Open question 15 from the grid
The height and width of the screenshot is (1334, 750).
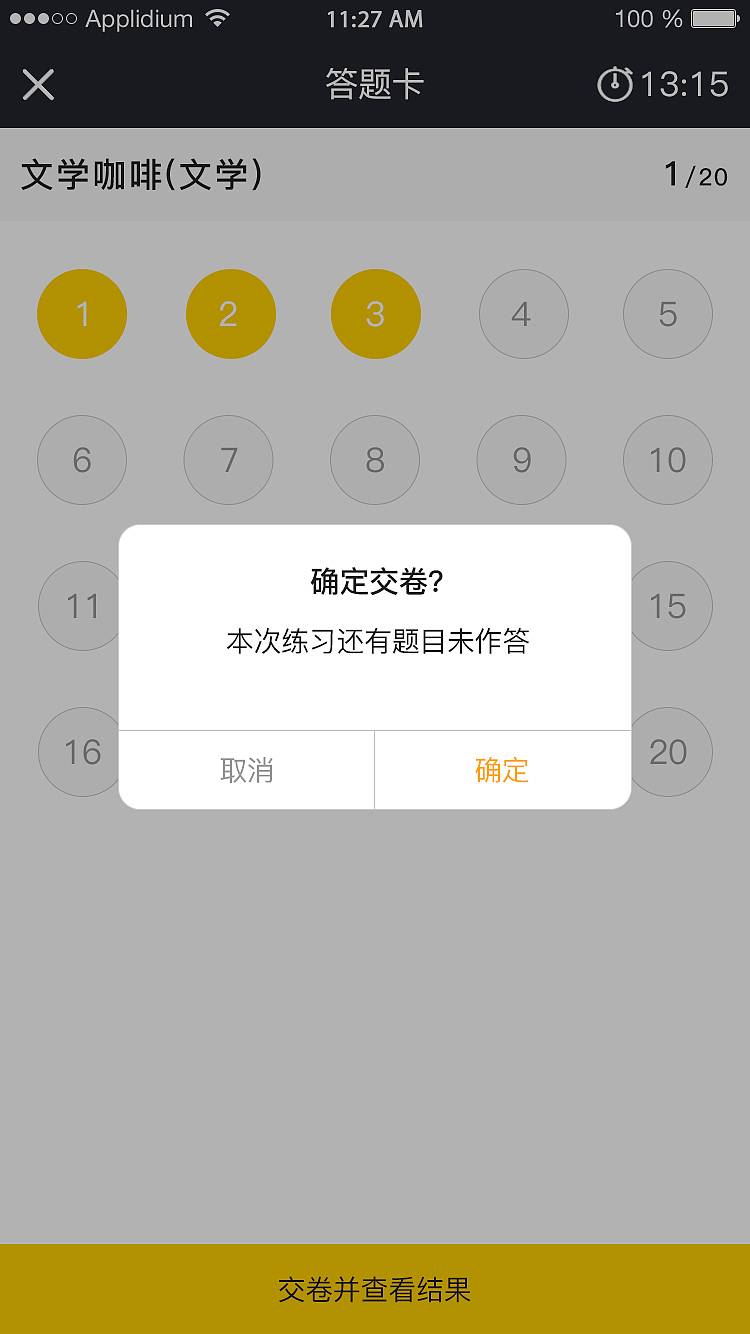click(x=668, y=606)
